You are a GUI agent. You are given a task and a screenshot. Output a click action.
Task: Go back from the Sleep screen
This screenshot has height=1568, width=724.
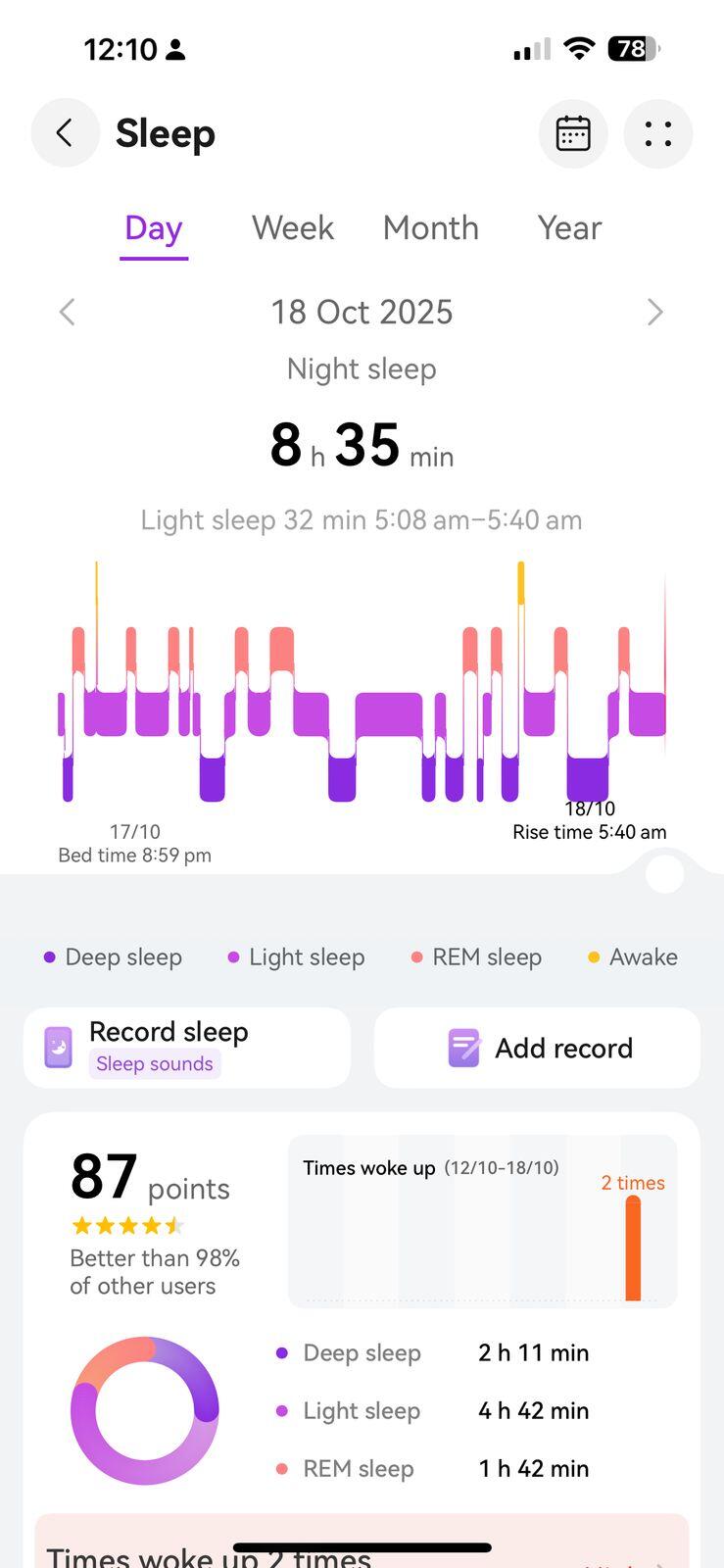pyautogui.click(x=66, y=133)
